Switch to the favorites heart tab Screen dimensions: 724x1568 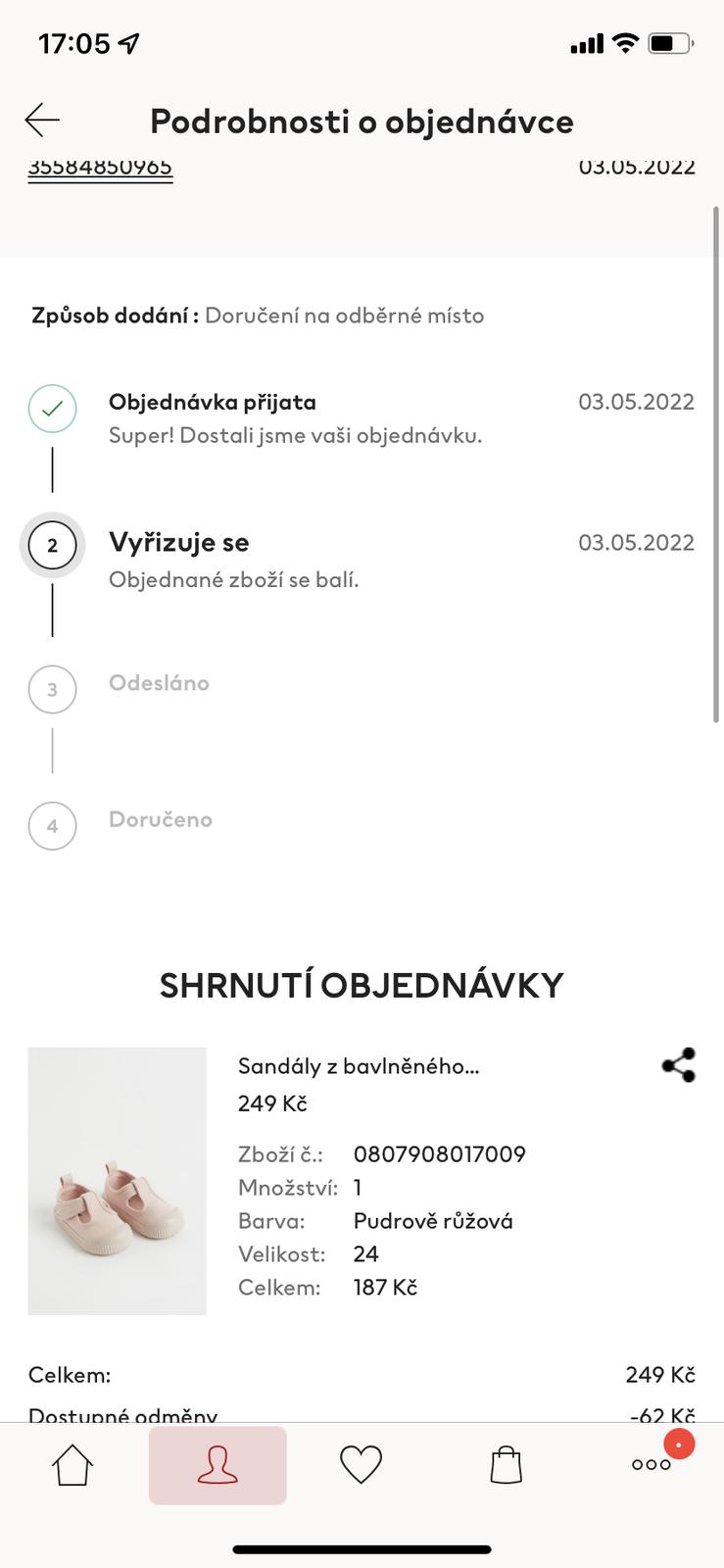click(361, 1465)
